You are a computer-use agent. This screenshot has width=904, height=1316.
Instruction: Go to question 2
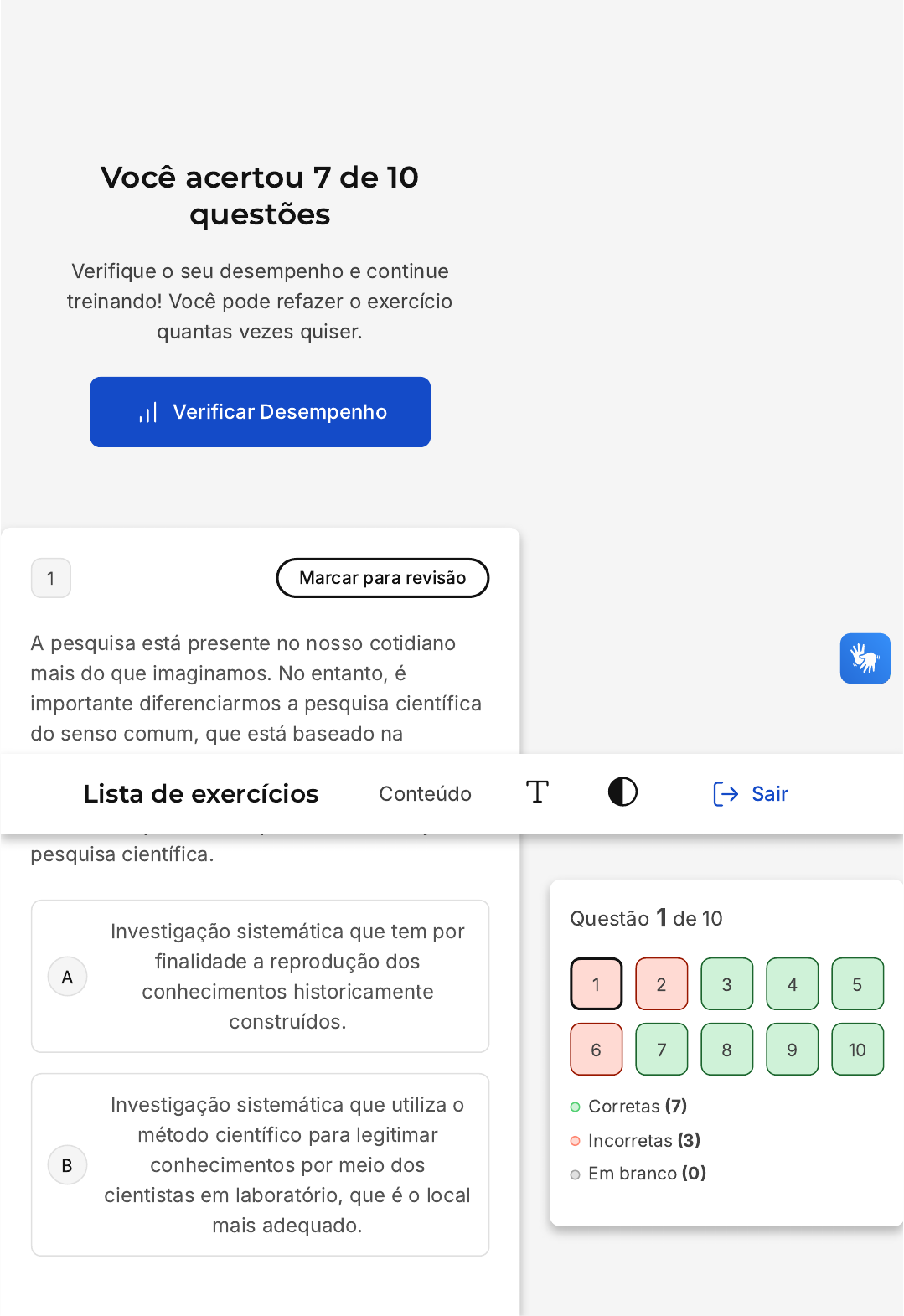click(x=661, y=984)
